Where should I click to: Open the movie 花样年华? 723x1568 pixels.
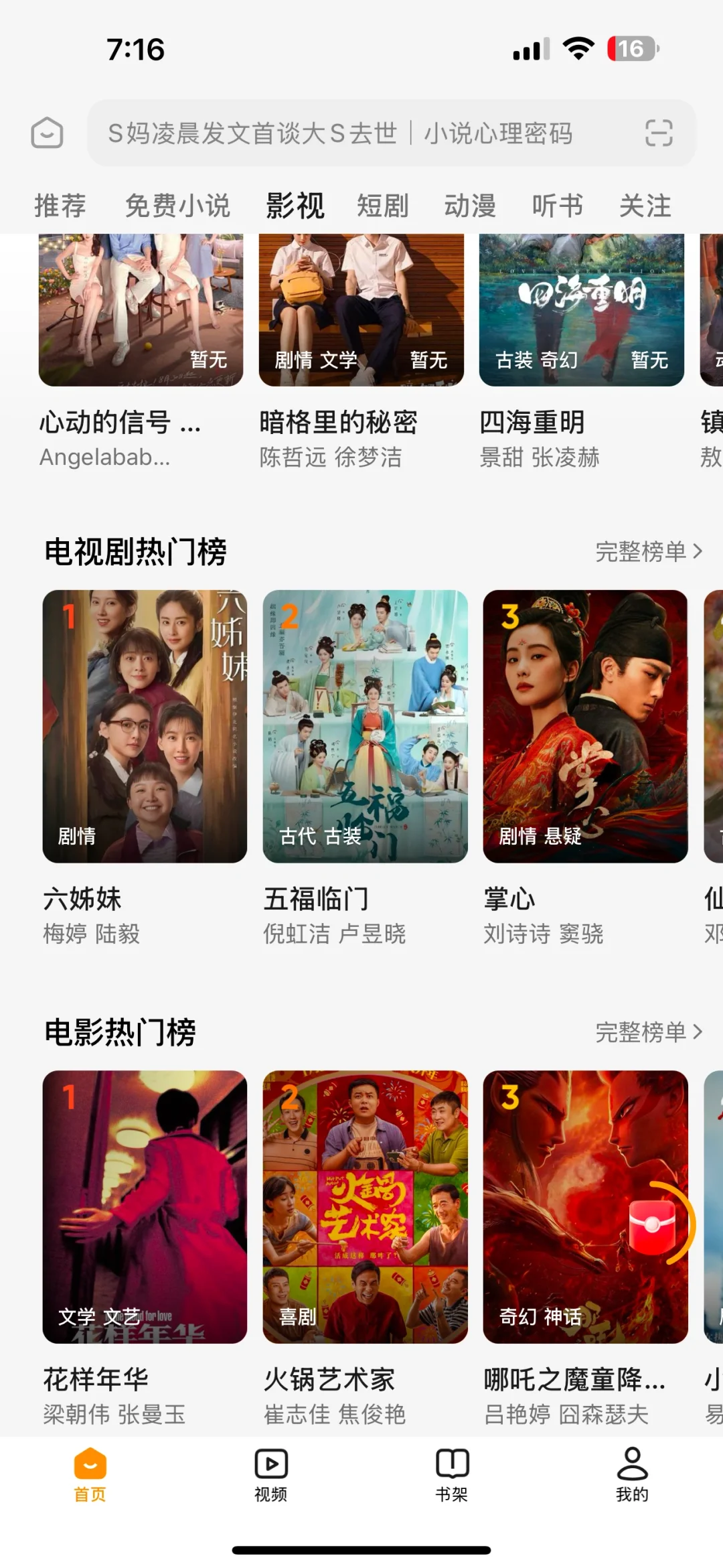[x=145, y=1206]
